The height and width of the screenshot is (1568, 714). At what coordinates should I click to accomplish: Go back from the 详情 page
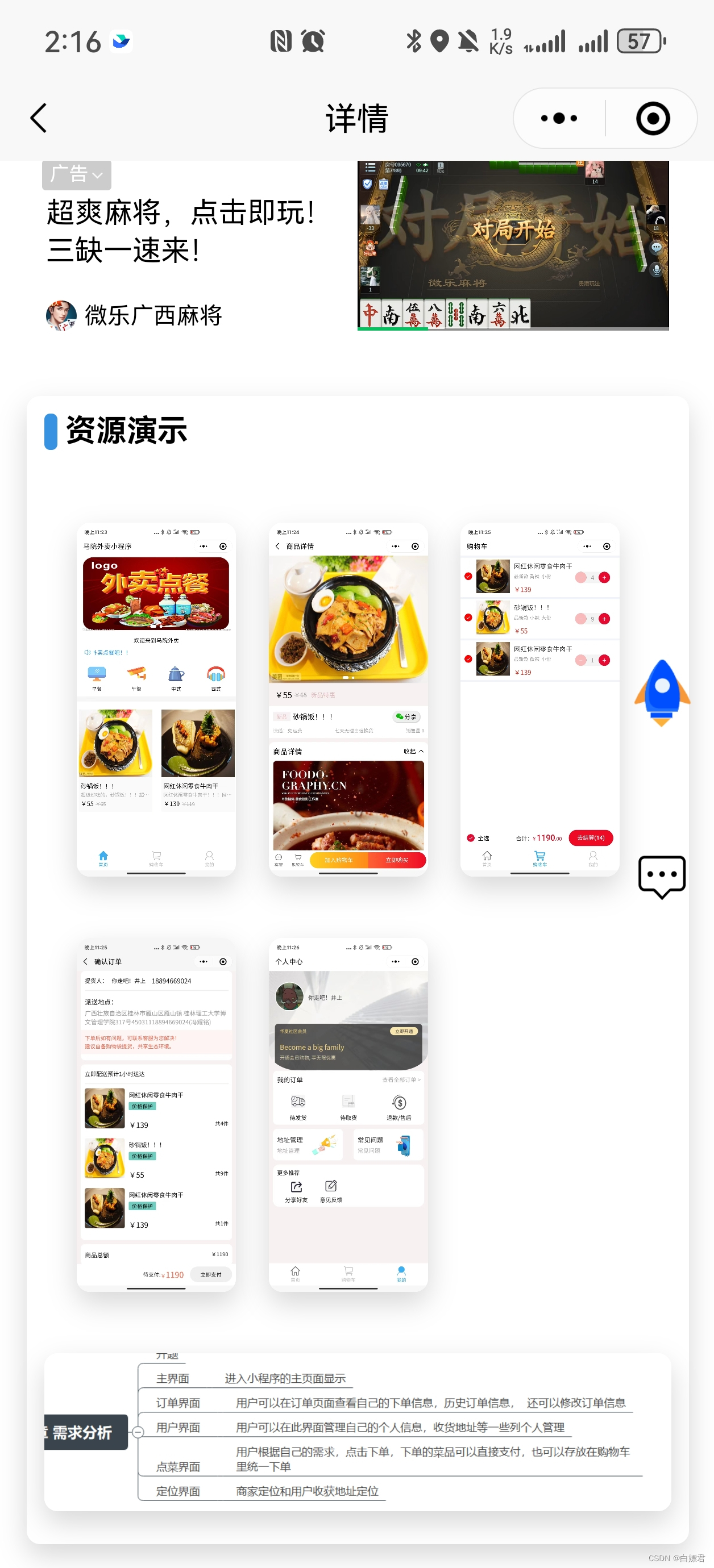[39, 118]
